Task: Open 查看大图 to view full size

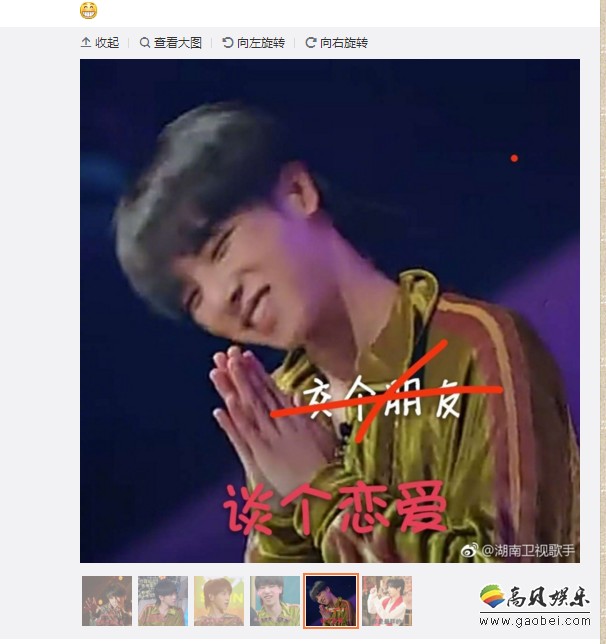Action: tap(171, 43)
